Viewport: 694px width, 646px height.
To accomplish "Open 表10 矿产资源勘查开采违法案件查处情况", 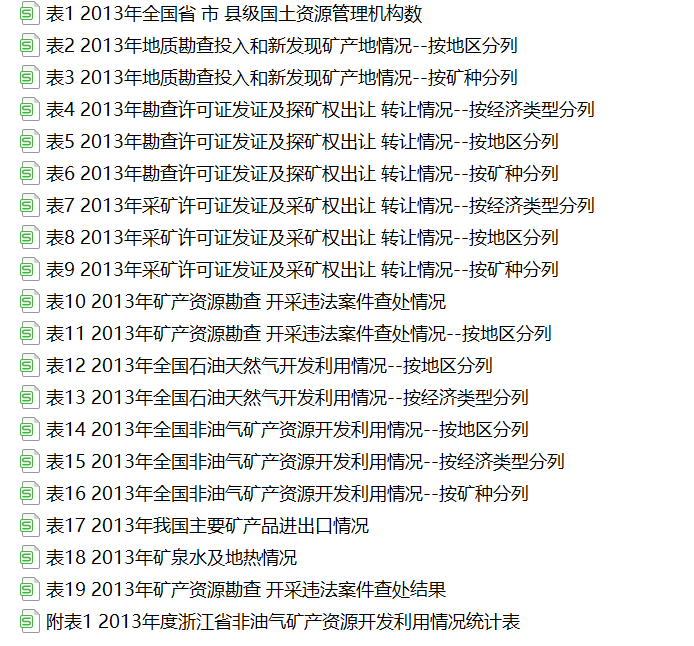I will (x=246, y=302).
